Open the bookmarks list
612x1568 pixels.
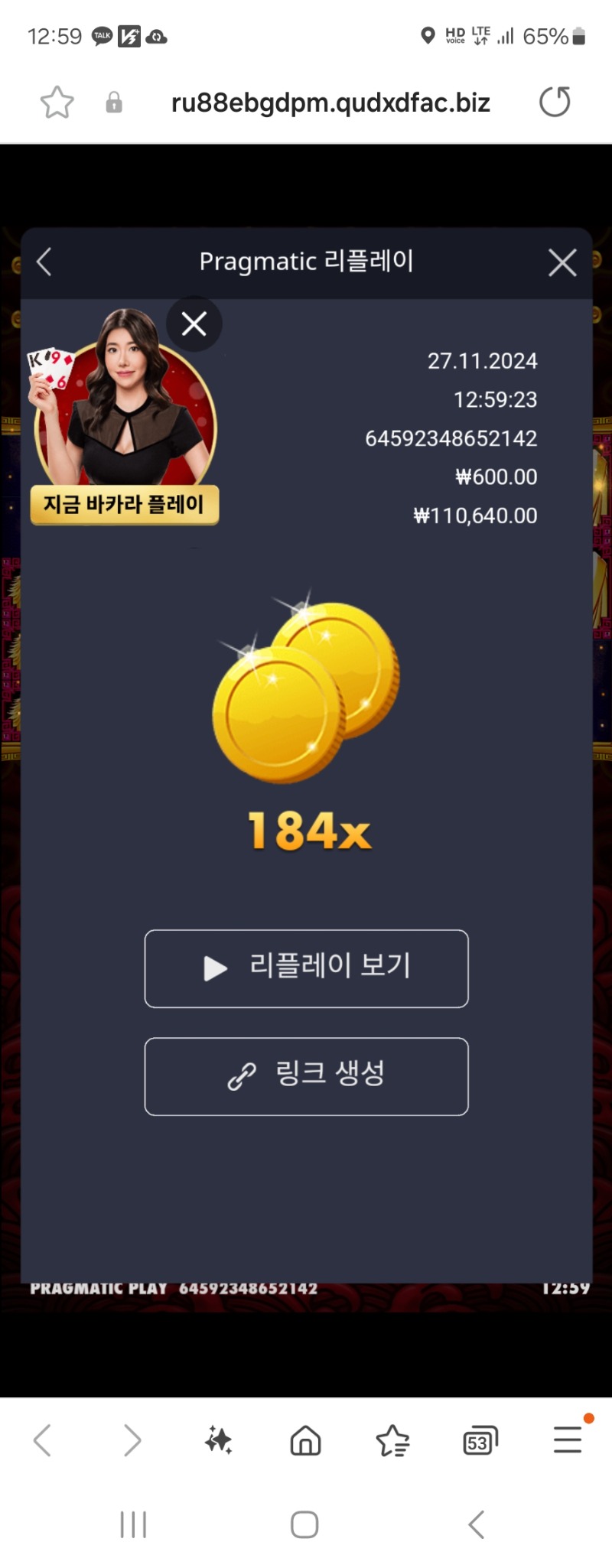click(392, 1441)
